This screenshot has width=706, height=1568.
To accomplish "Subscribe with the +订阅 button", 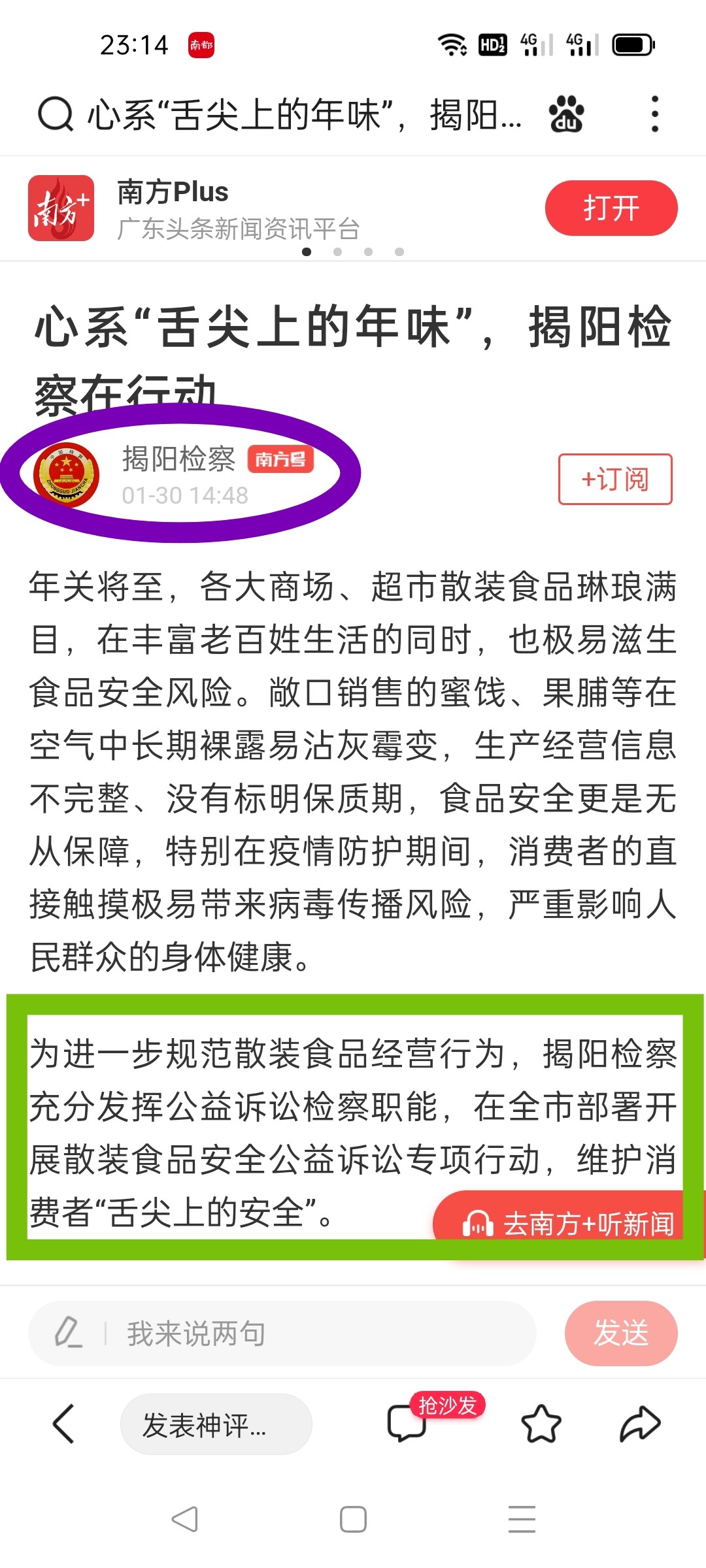I will tap(614, 480).
